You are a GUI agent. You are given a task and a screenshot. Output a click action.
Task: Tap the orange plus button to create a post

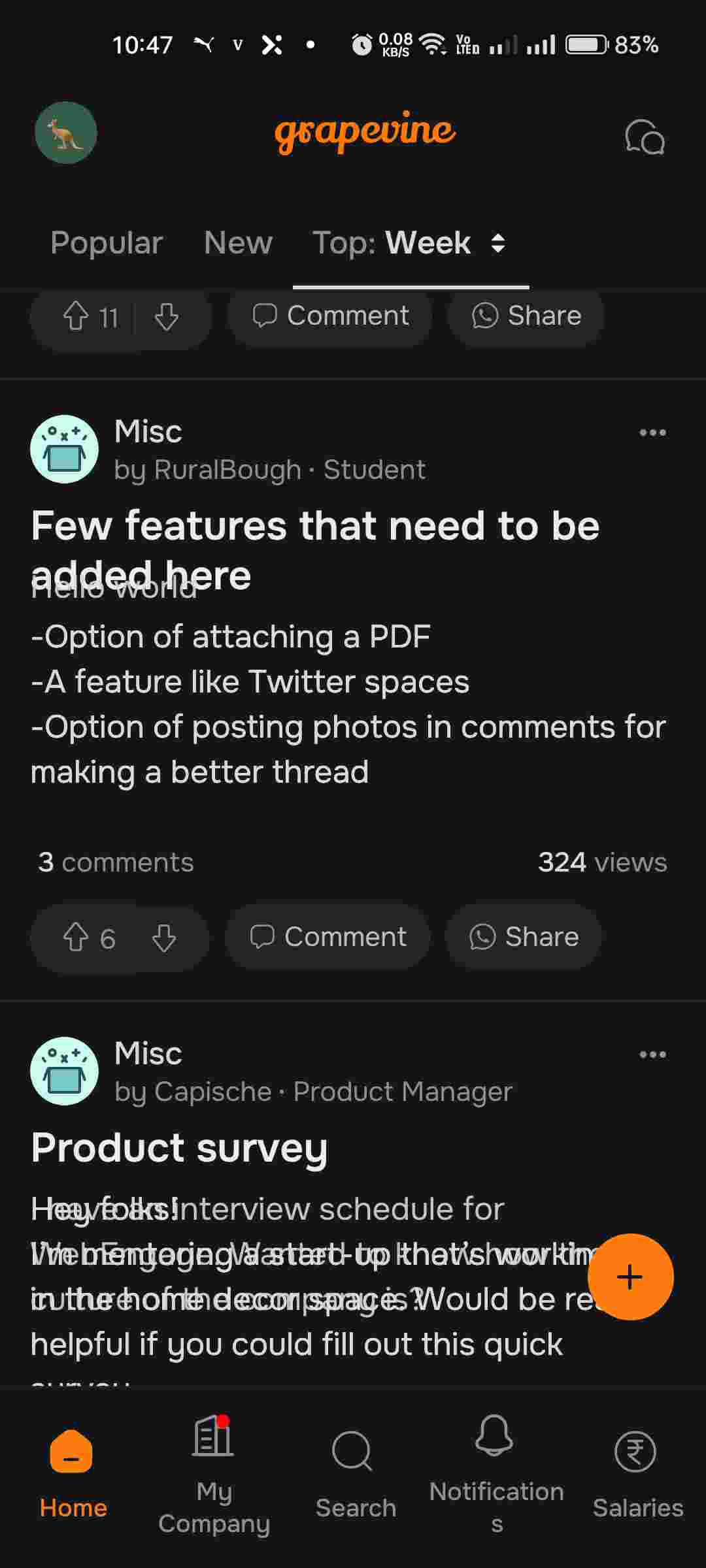(x=630, y=1275)
